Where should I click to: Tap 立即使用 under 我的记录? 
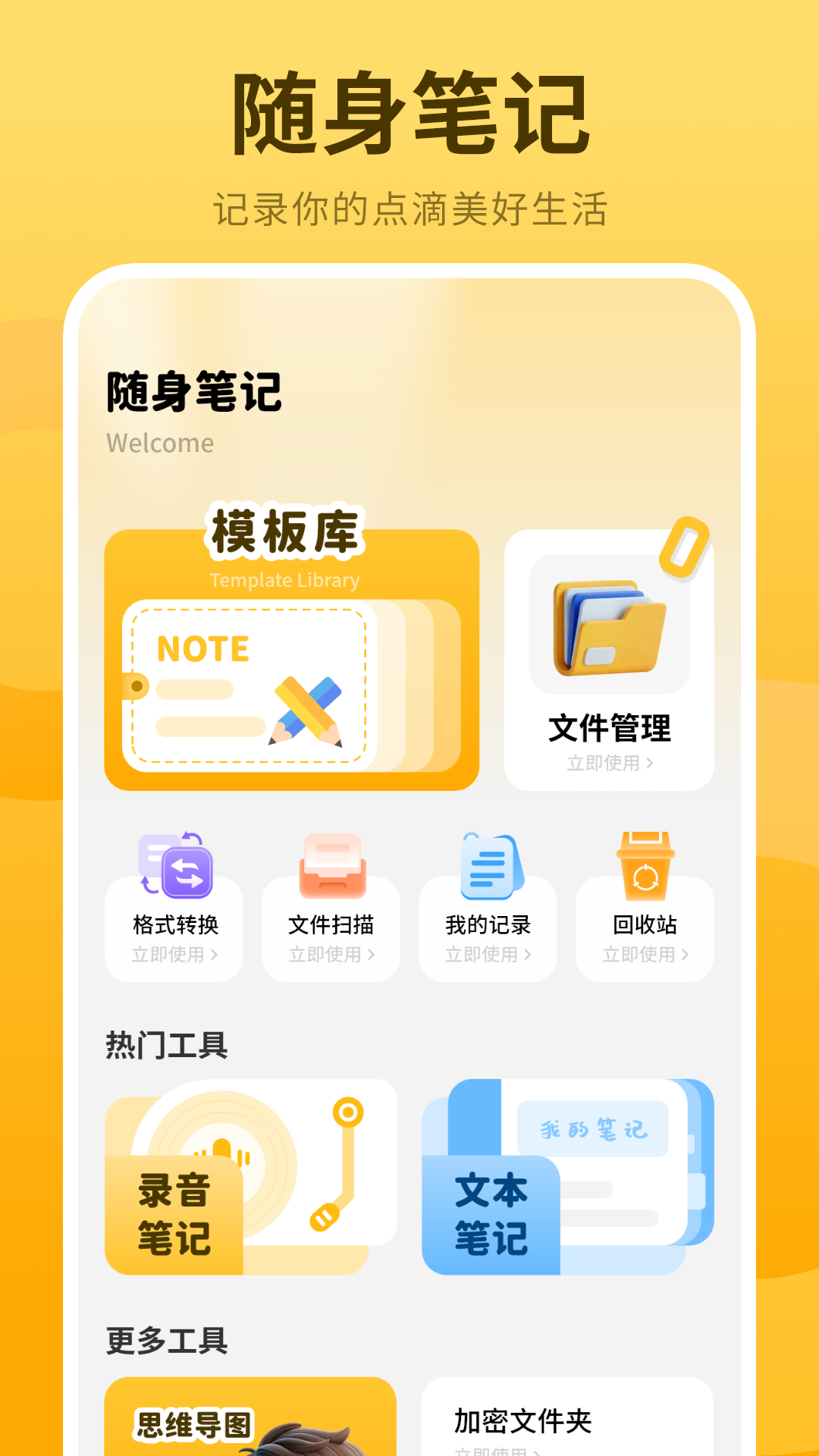[488, 955]
